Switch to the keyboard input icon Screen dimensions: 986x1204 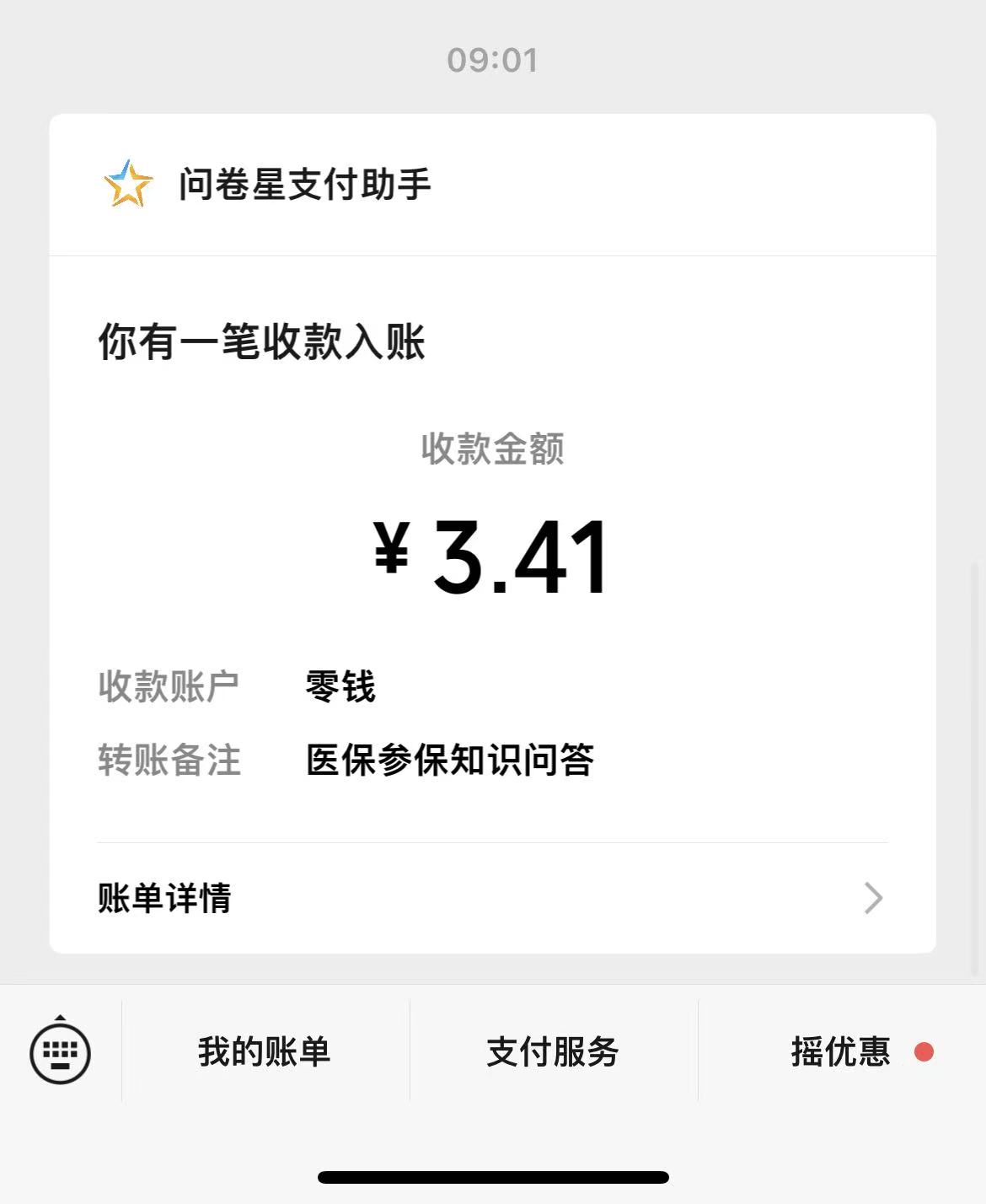[61, 1051]
